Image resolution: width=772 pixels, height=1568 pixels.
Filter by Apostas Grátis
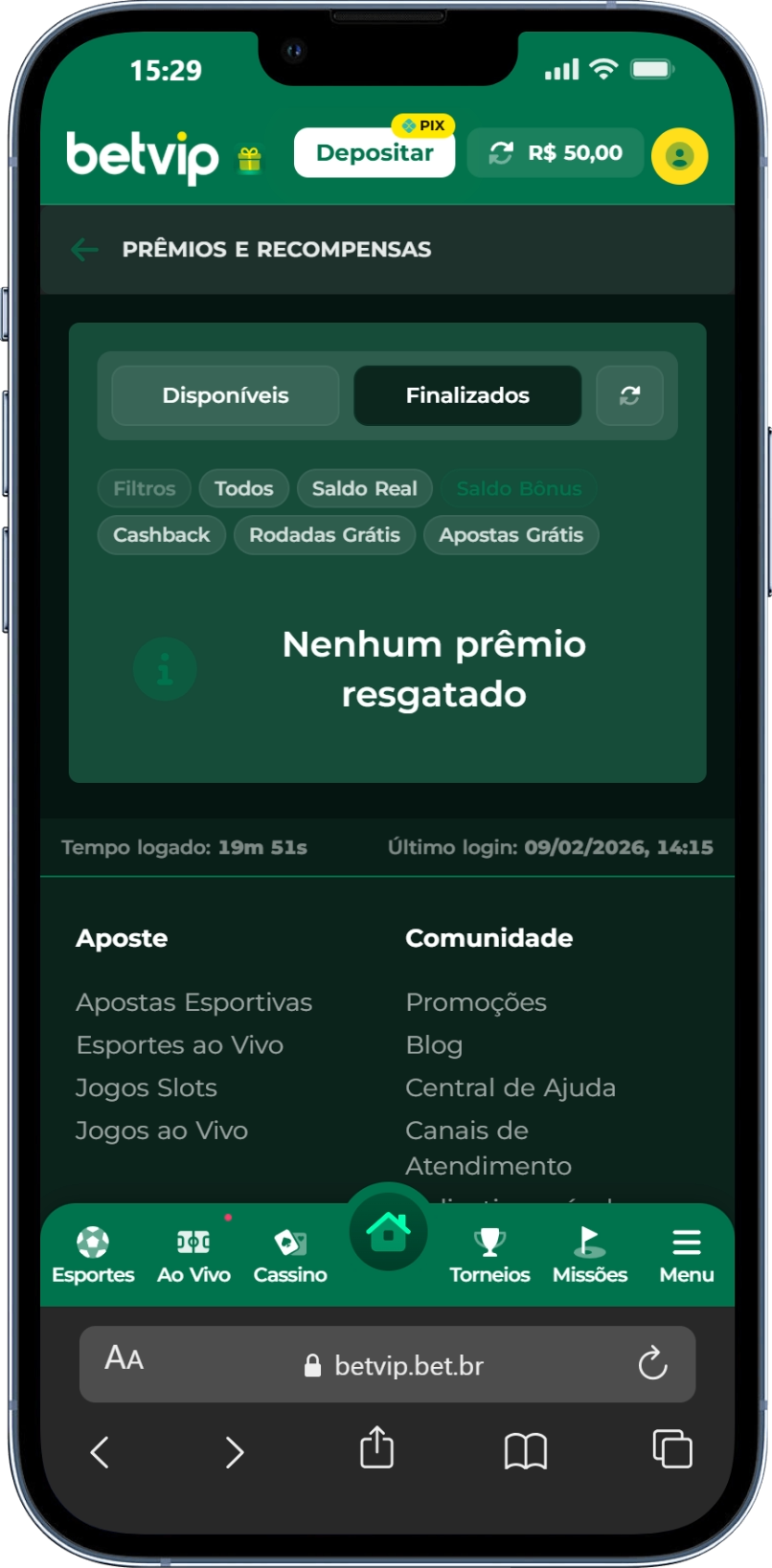(x=511, y=535)
